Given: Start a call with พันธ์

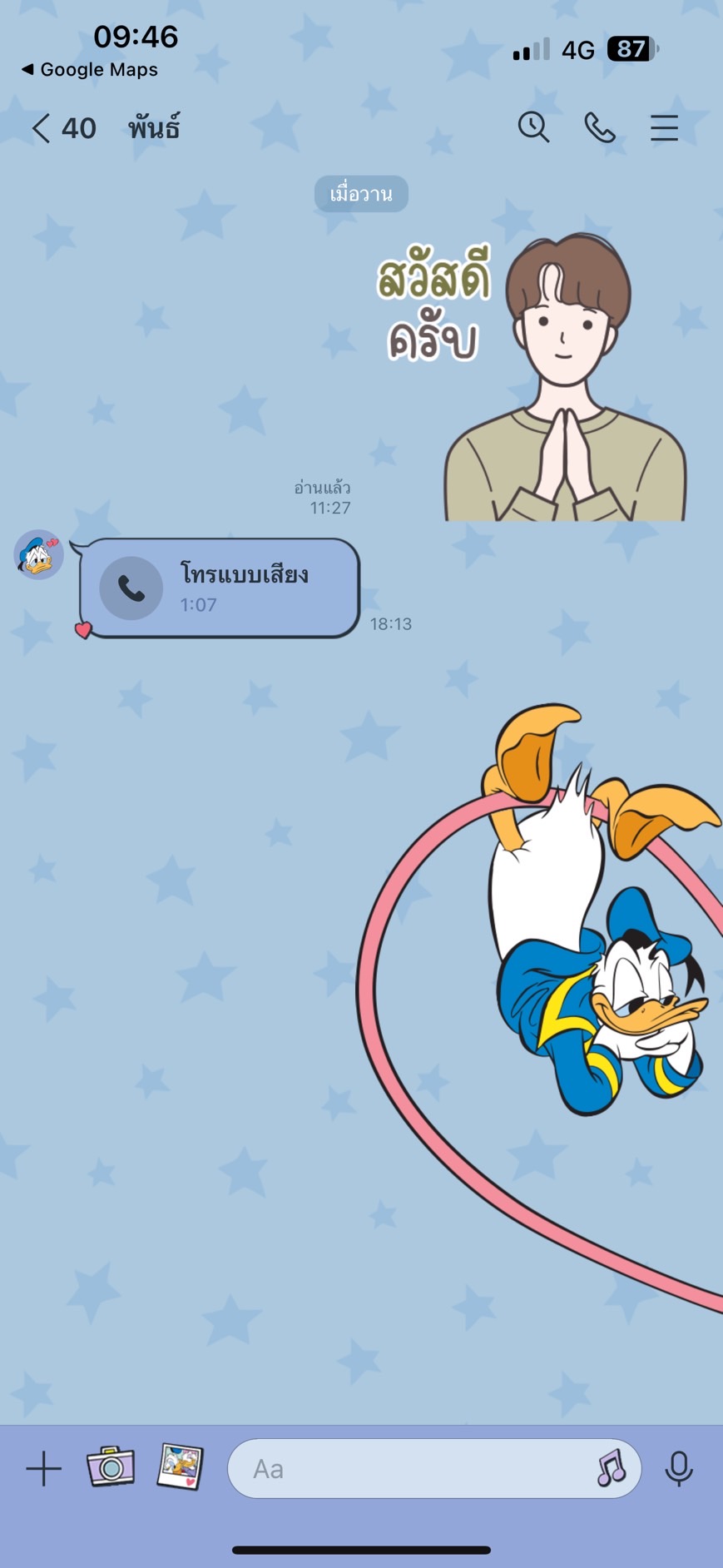Looking at the screenshot, I should [599, 127].
